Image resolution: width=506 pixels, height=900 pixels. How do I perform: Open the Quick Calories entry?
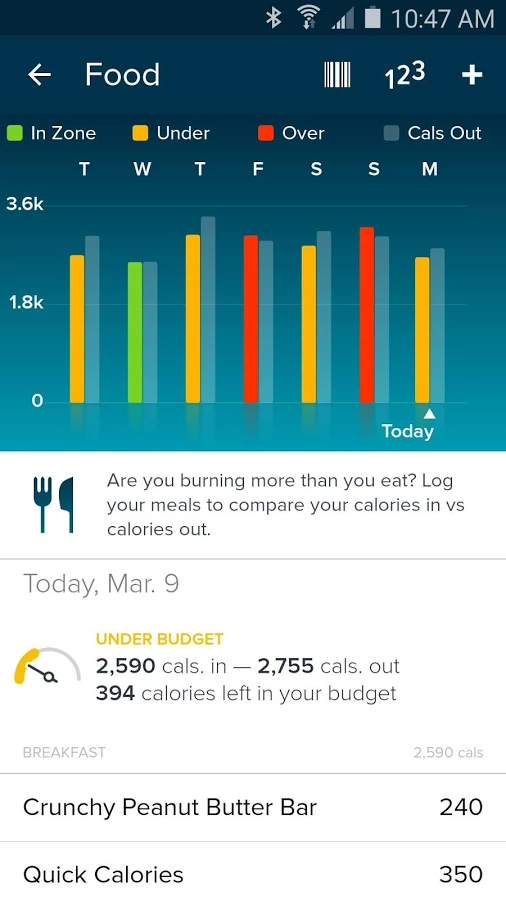pyautogui.click(x=253, y=874)
